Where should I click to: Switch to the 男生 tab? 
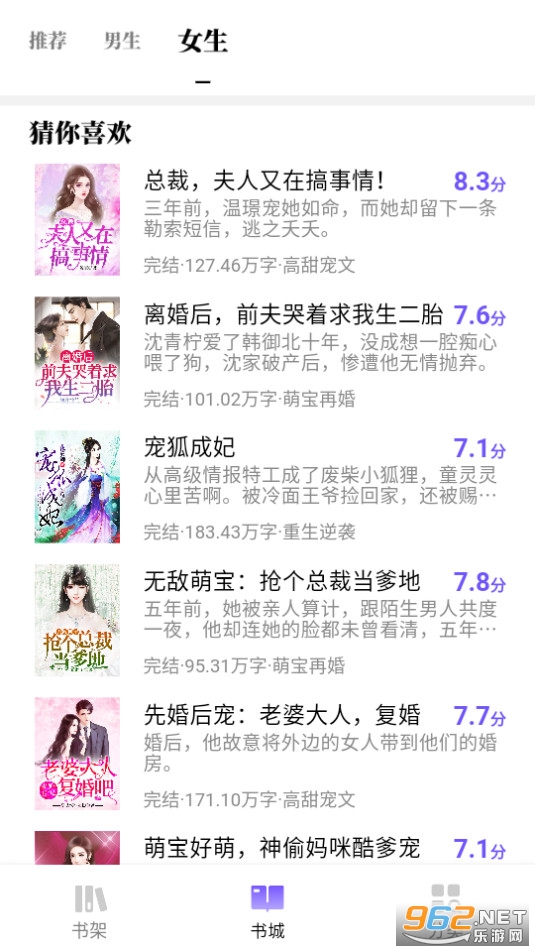click(122, 41)
